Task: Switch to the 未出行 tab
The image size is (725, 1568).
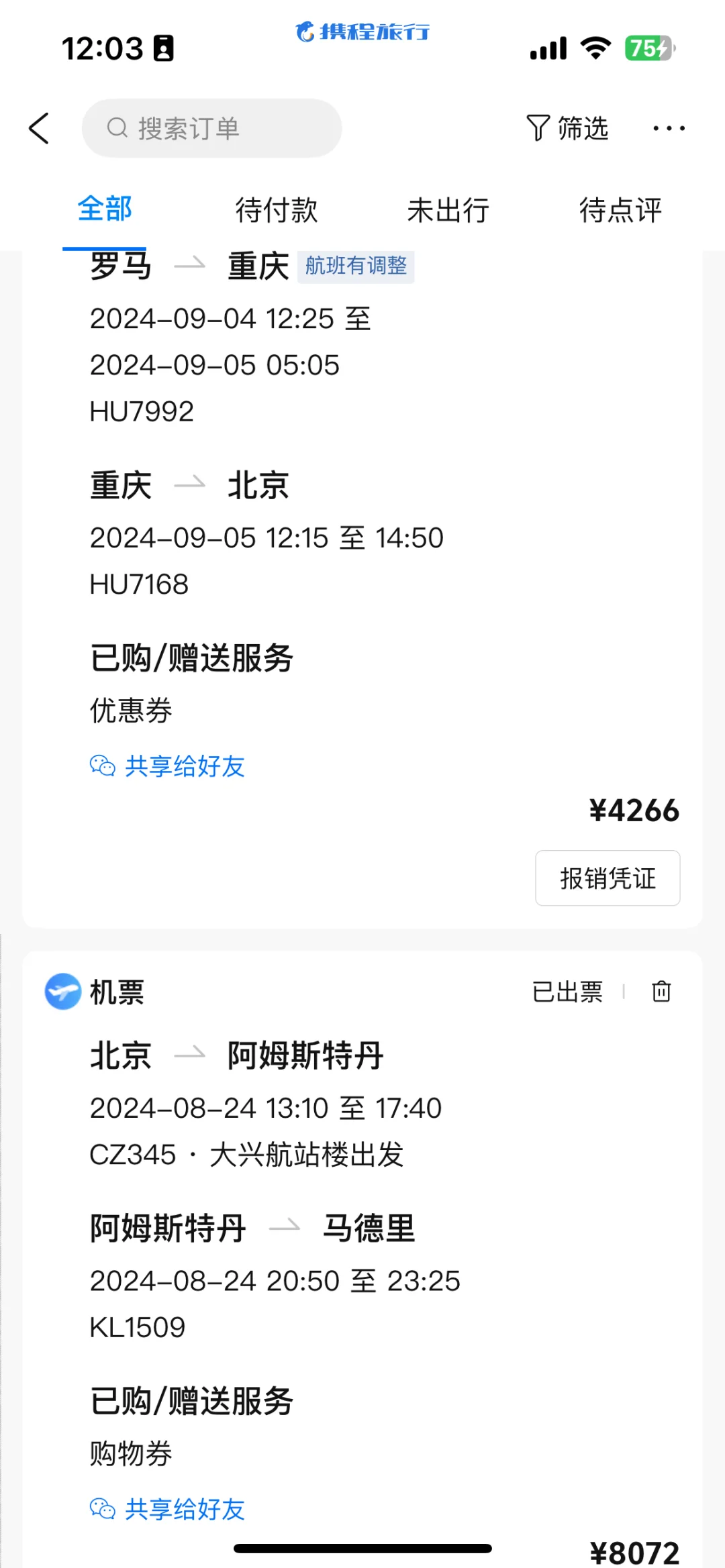Action: [448, 210]
